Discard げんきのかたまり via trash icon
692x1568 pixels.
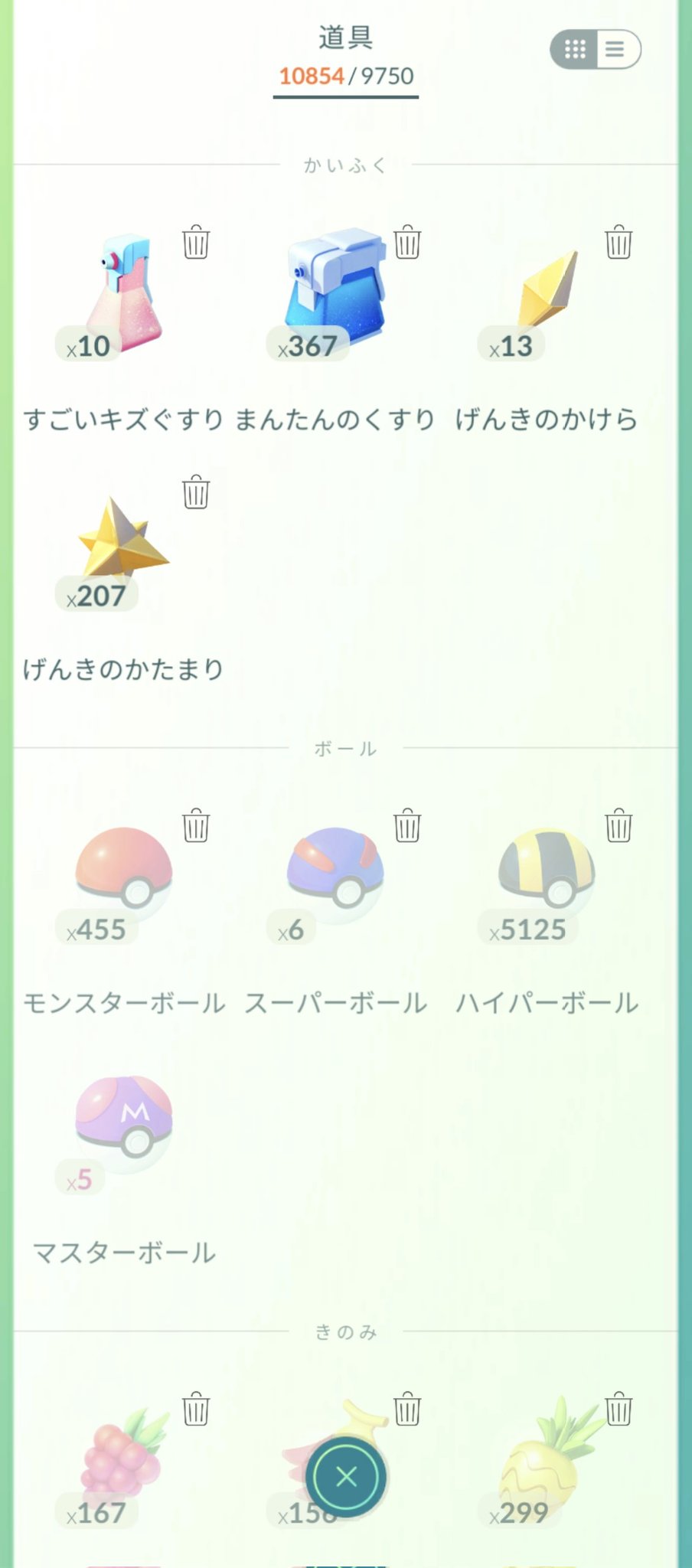[x=196, y=492]
